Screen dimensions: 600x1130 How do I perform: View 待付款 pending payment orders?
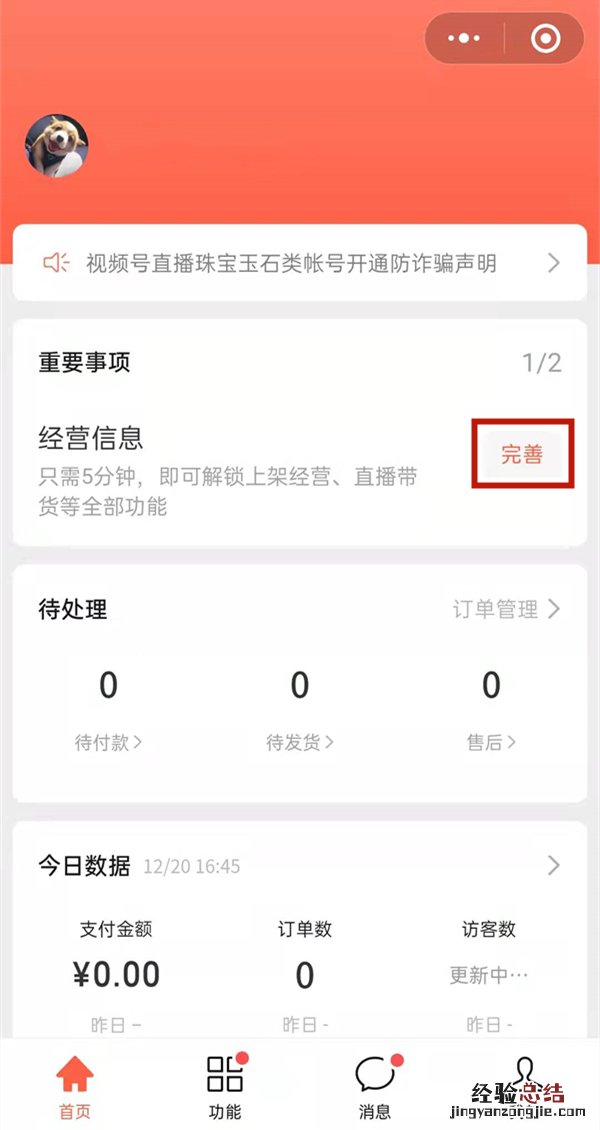click(x=108, y=742)
